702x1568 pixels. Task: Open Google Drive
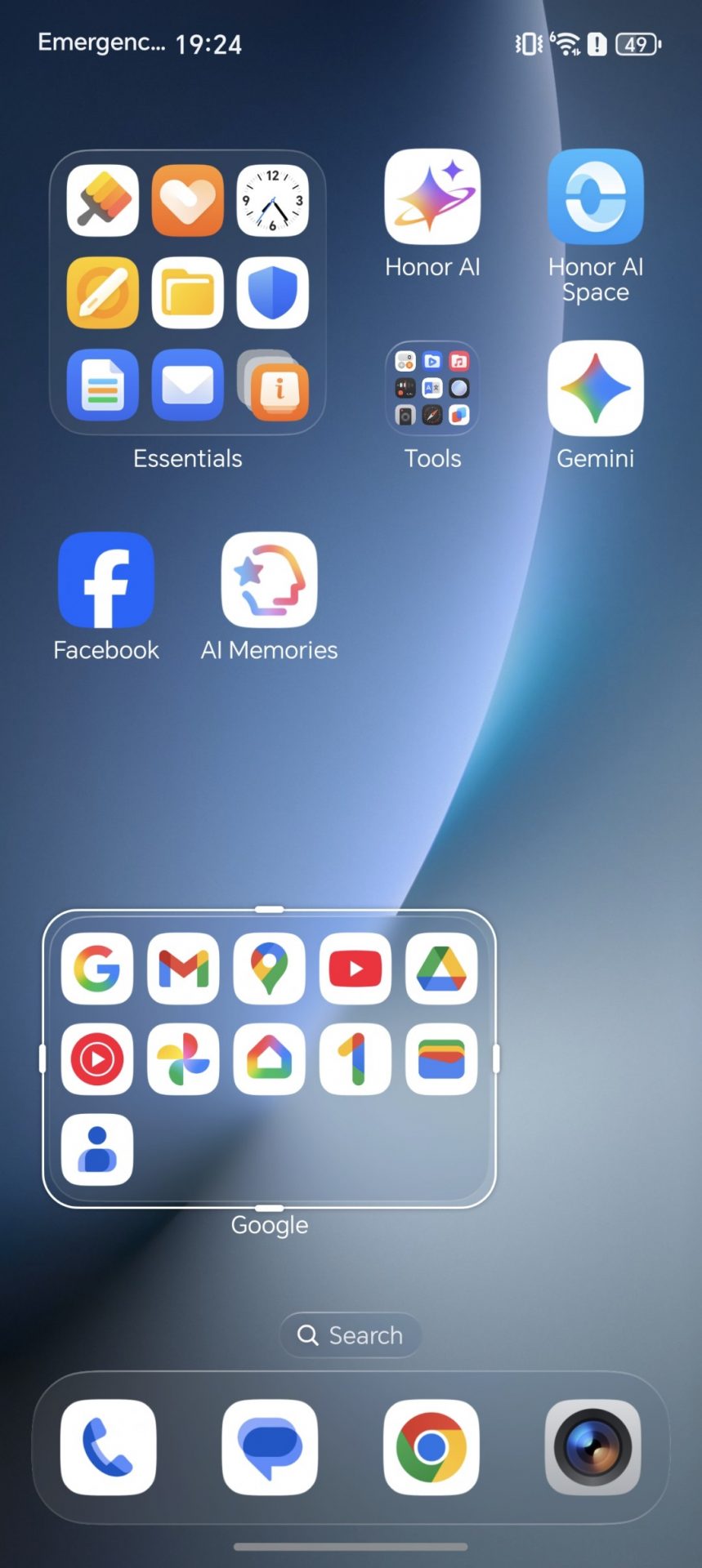coord(441,969)
